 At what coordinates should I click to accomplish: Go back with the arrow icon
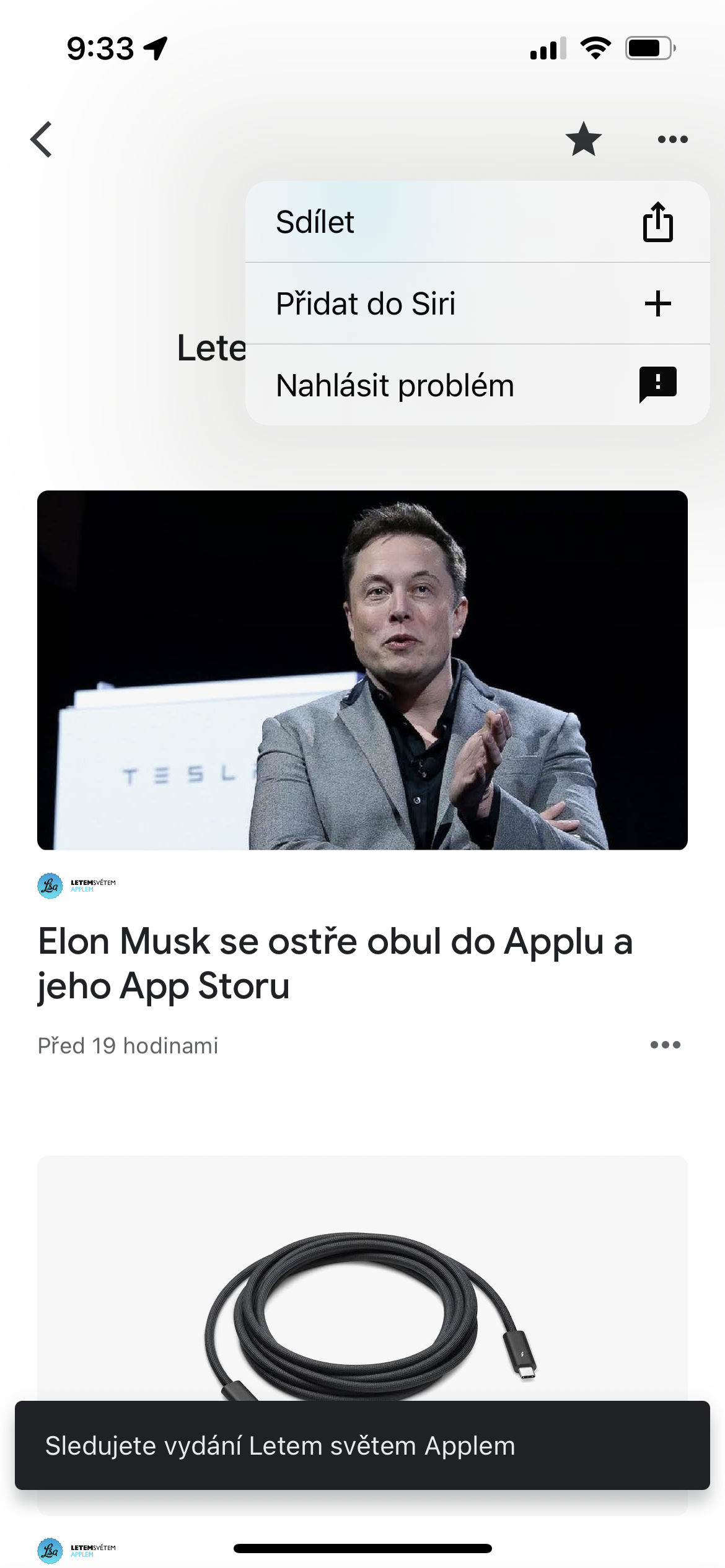coord(42,139)
